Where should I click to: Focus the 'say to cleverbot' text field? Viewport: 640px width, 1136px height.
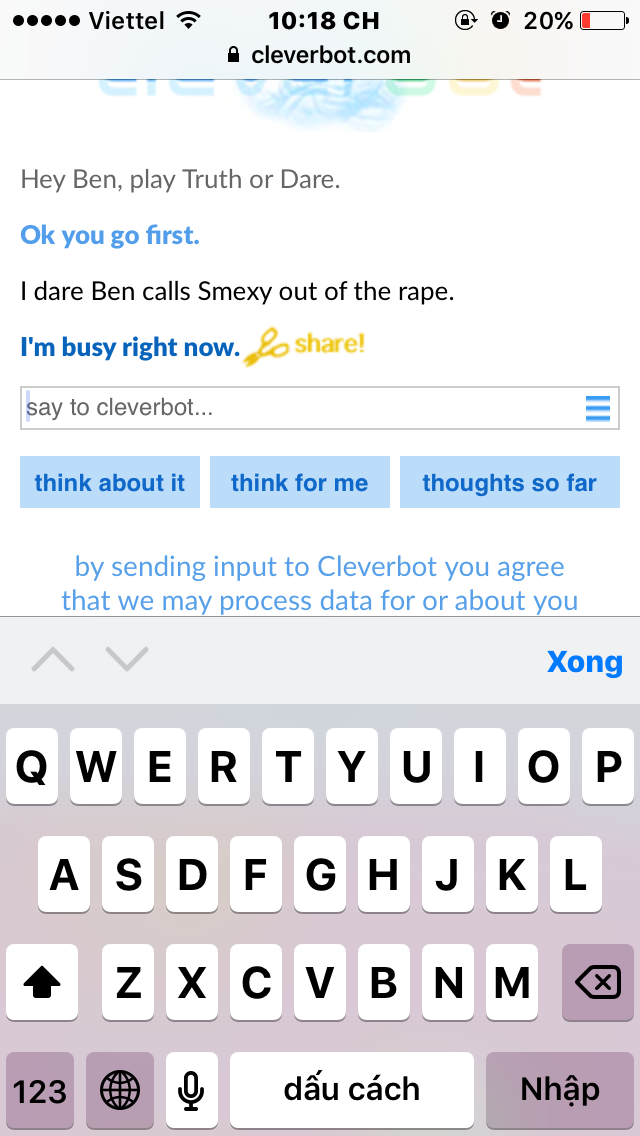tap(320, 408)
